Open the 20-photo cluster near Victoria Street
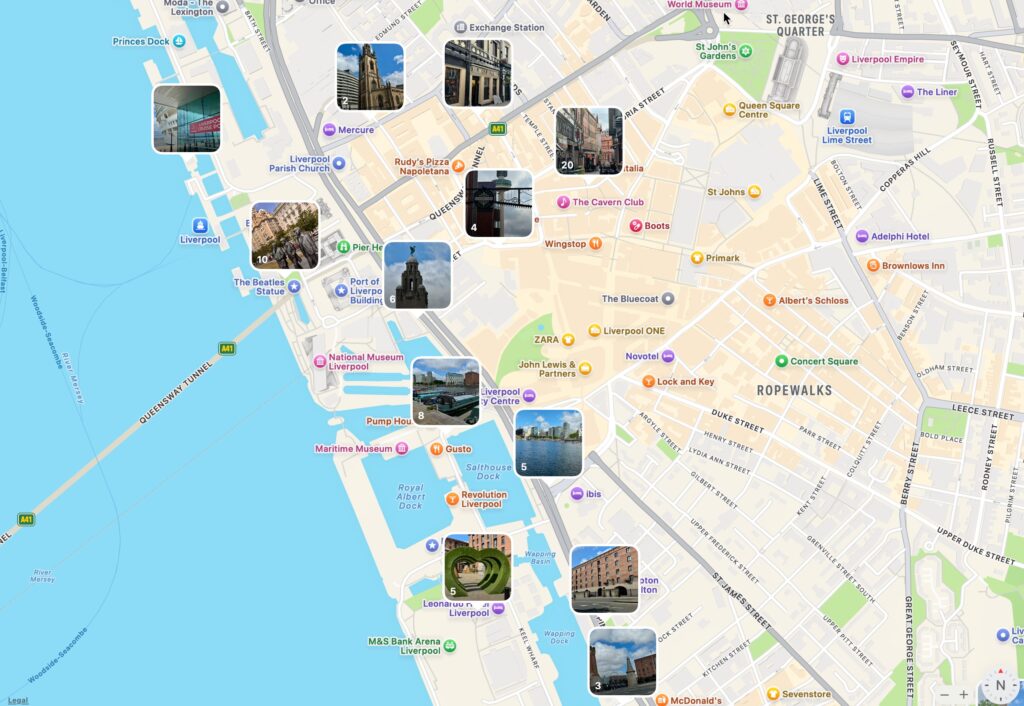Image resolution: width=1024 pixels, height=706 pixels. coord(589,141)
